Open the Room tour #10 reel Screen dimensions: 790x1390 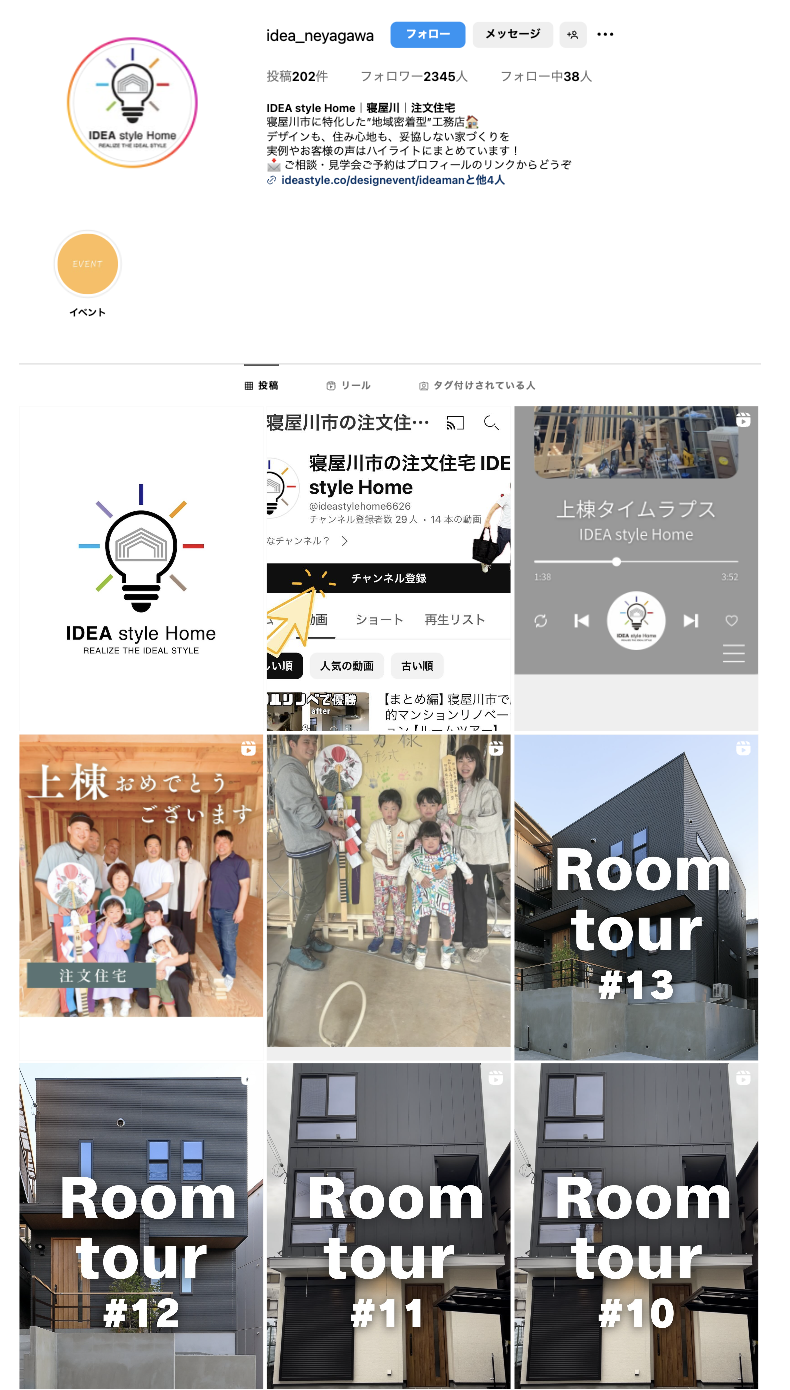click(636, 1225)
